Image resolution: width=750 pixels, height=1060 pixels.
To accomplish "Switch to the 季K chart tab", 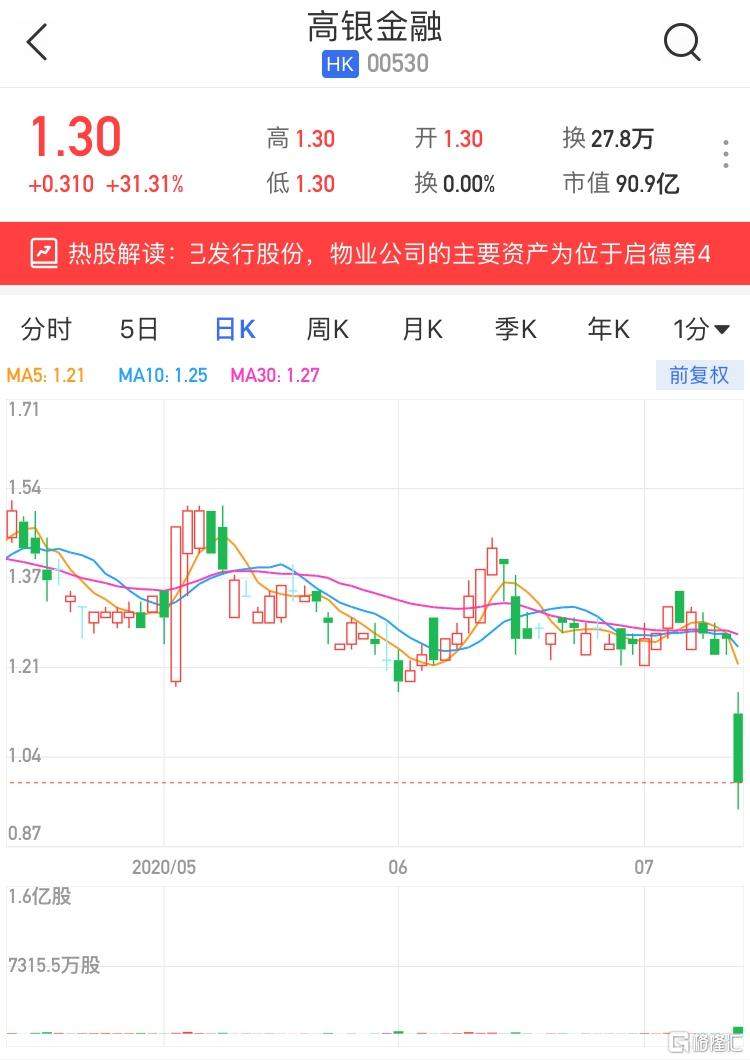I will [x=516, y=329].
